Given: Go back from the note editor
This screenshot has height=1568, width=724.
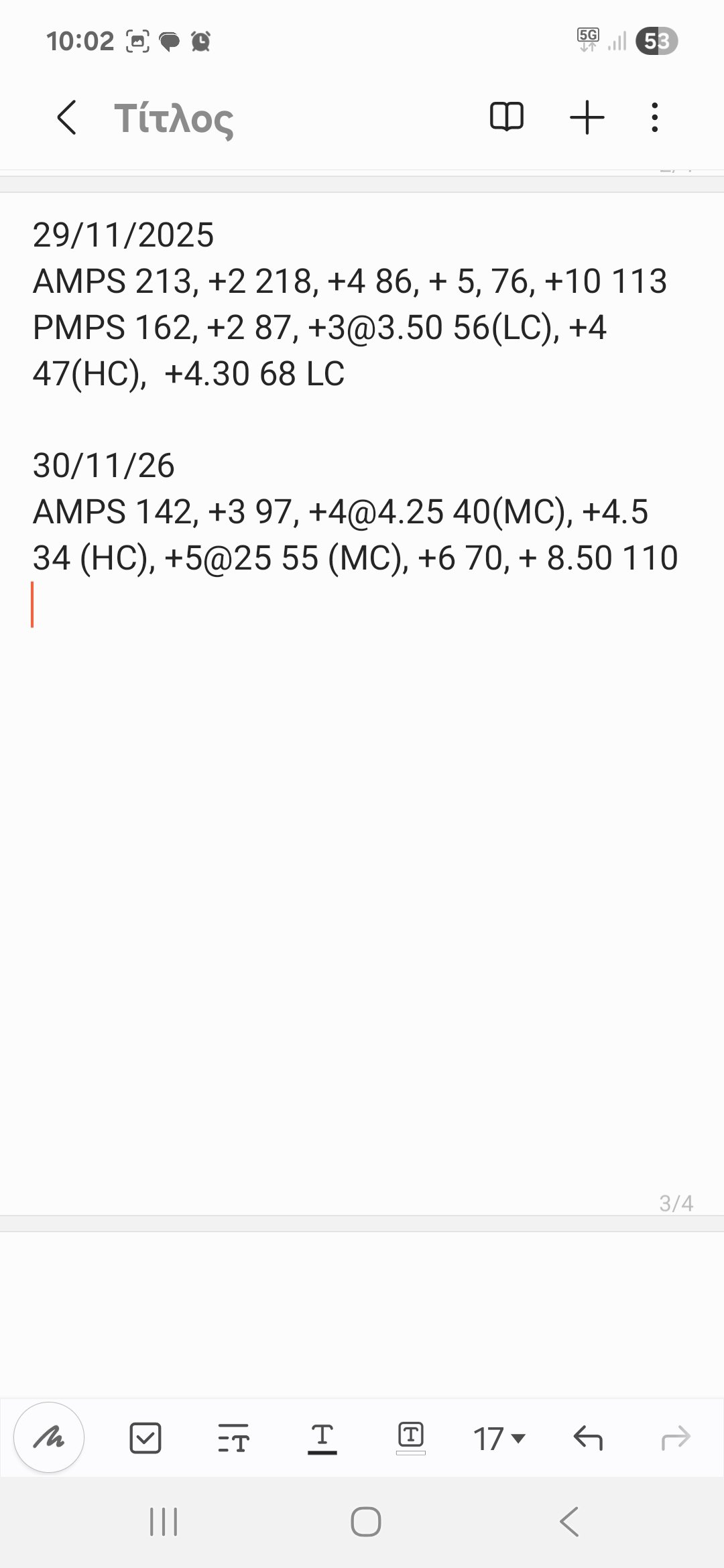Looking at the screenshot, I should click(x=67, y=118).
